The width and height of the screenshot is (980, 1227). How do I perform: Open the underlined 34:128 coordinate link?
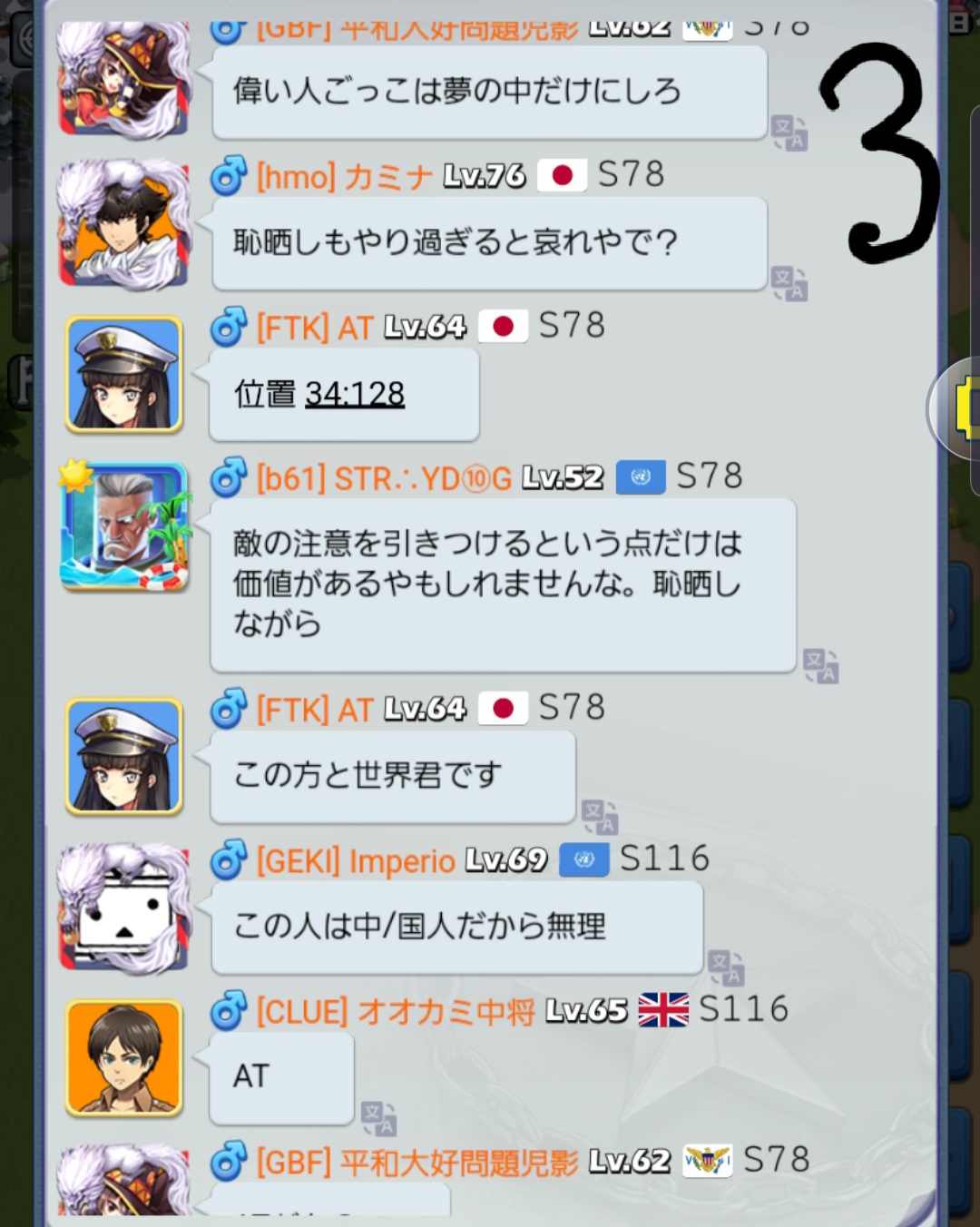[355, 394]
